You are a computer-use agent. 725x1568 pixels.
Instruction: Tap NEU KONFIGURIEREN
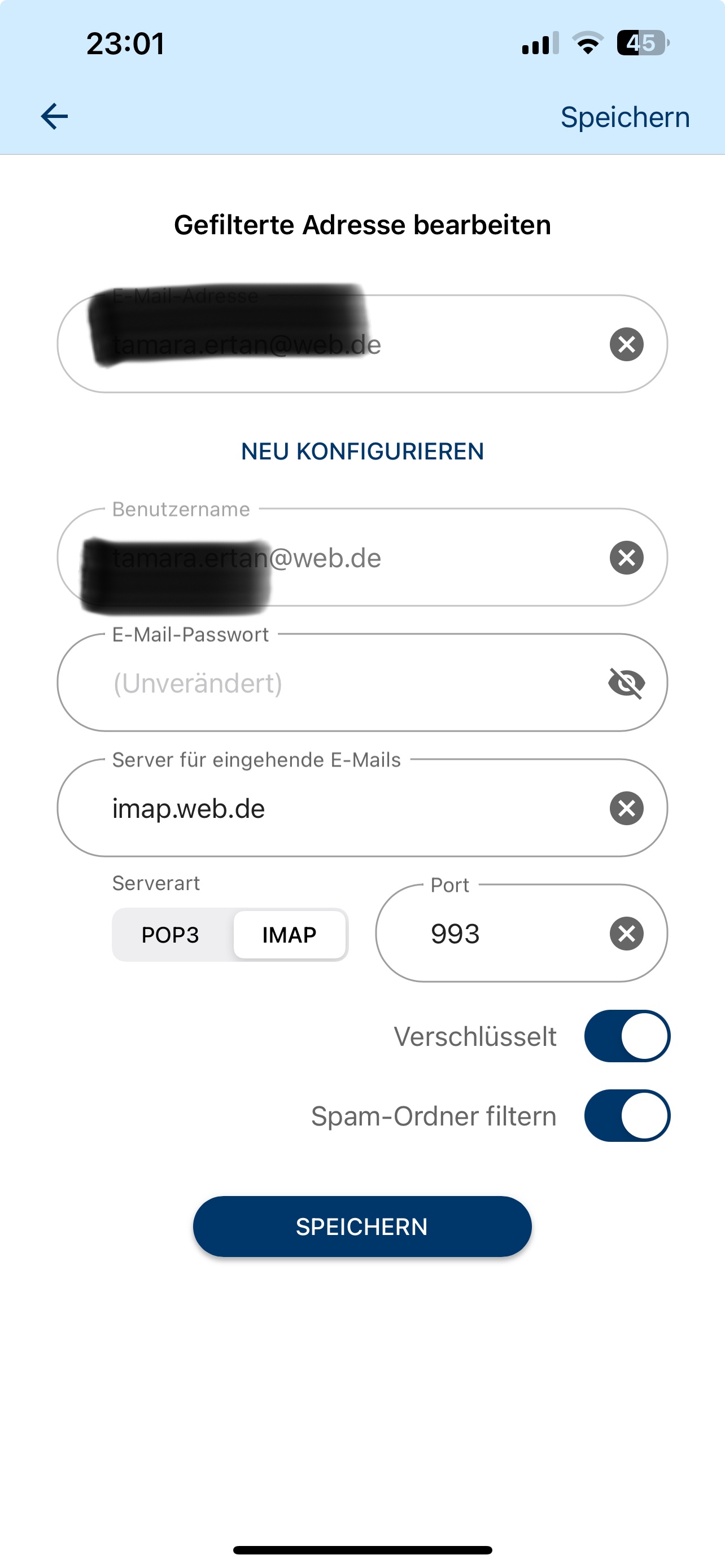pyautogui.click(x=362, y=452)
